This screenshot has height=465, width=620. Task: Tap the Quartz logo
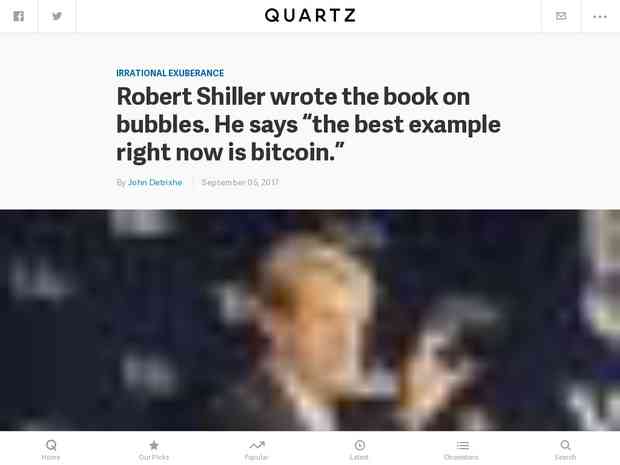310,16
